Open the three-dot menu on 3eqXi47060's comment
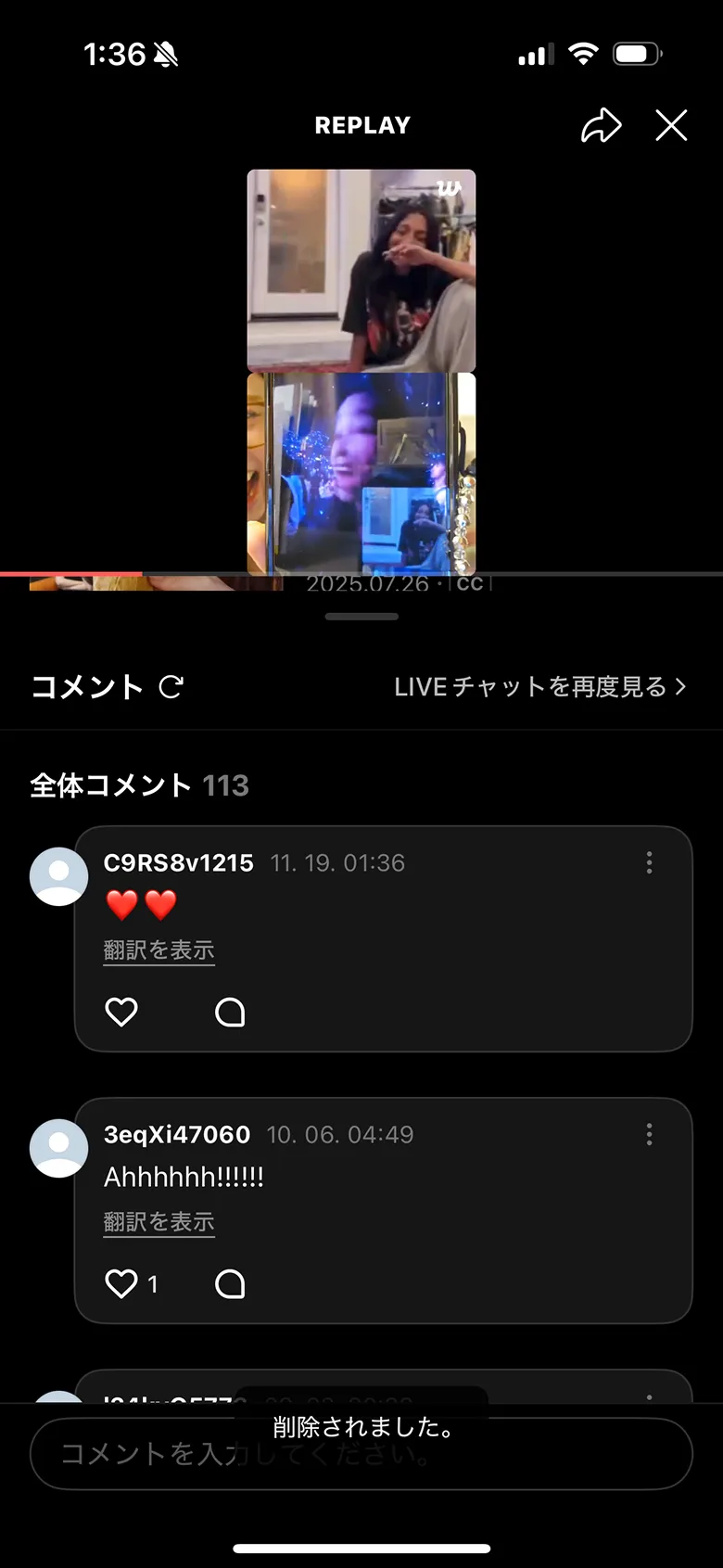The width and height of the screenshot is (723, 1568). (x=649, y=1134)
